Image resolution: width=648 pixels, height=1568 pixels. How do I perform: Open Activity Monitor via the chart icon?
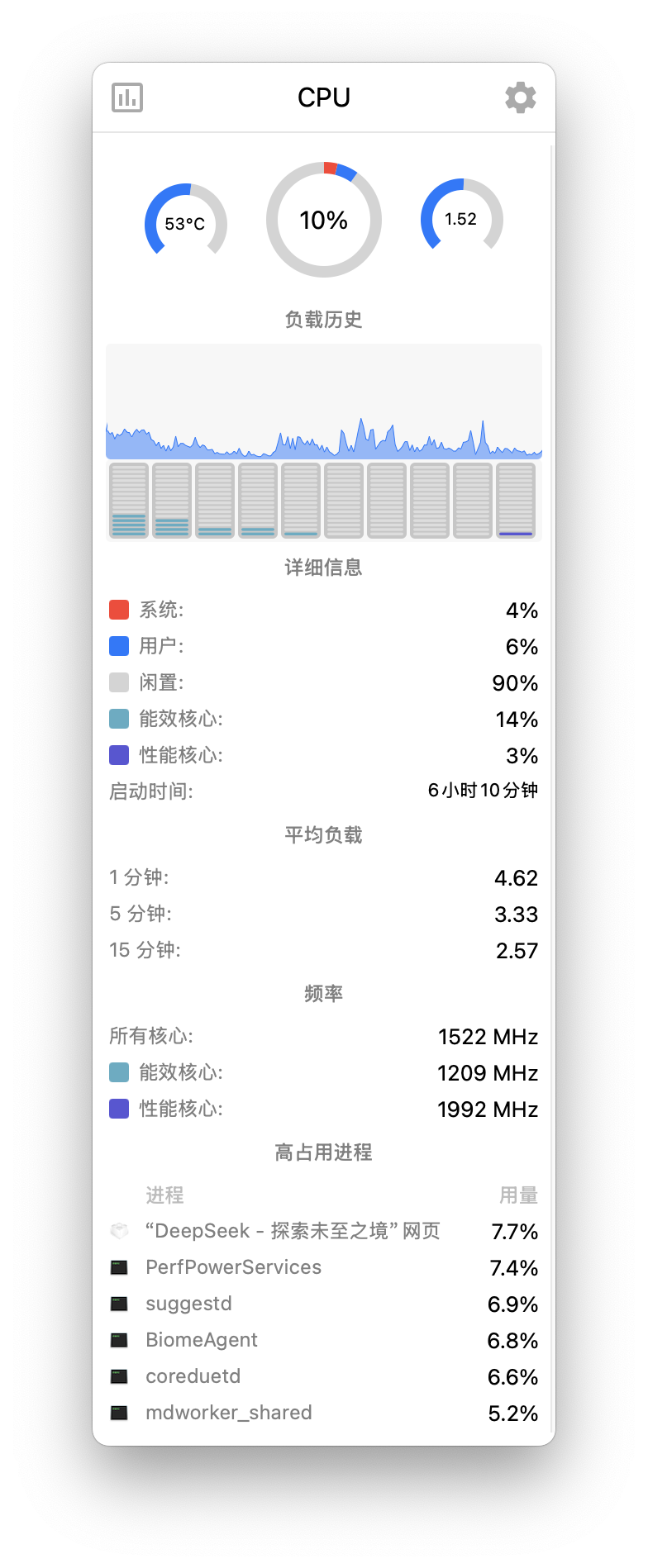pos(127,97)
